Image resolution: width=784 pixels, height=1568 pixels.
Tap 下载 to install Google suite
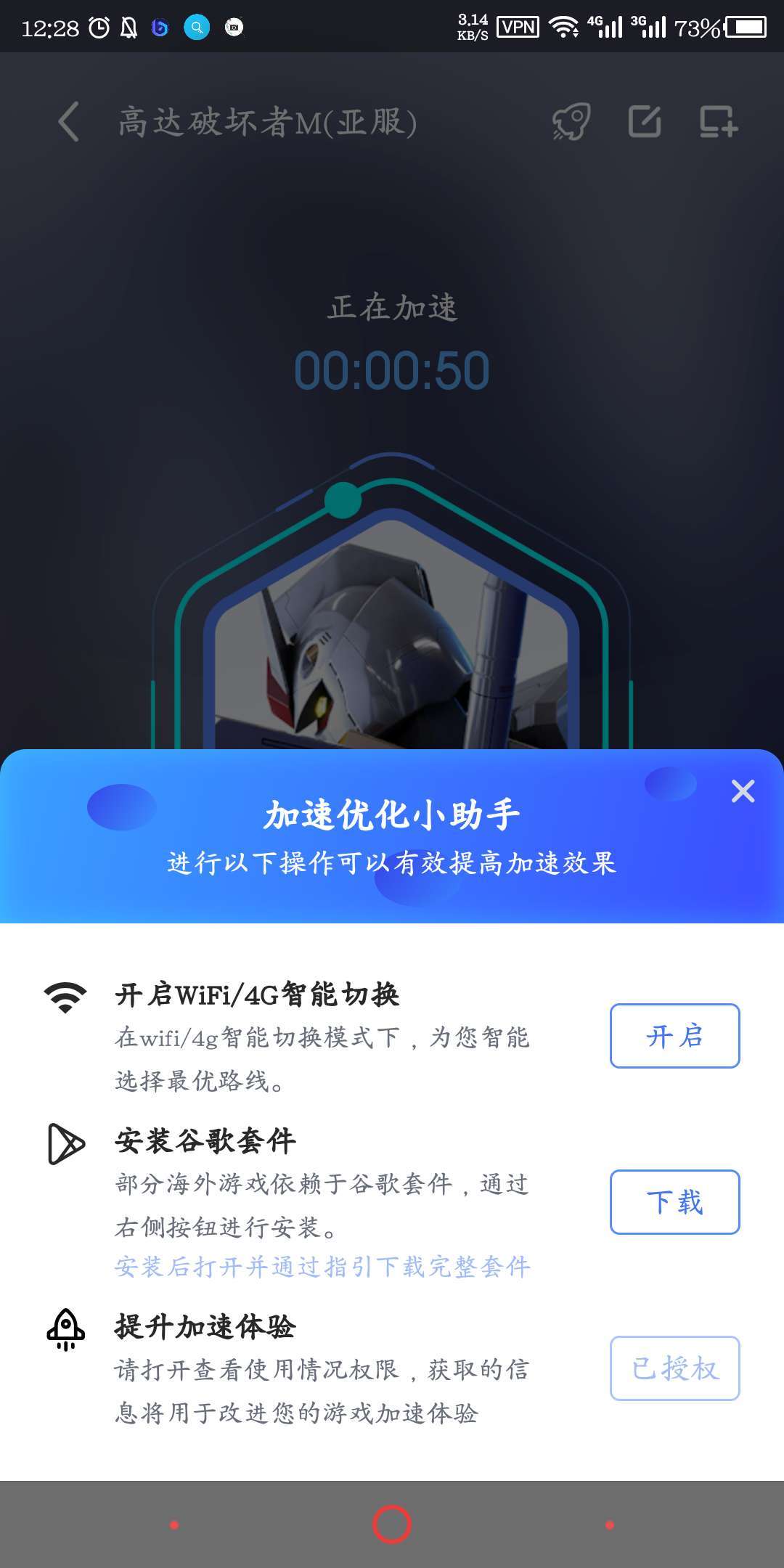pos(674,1202)
